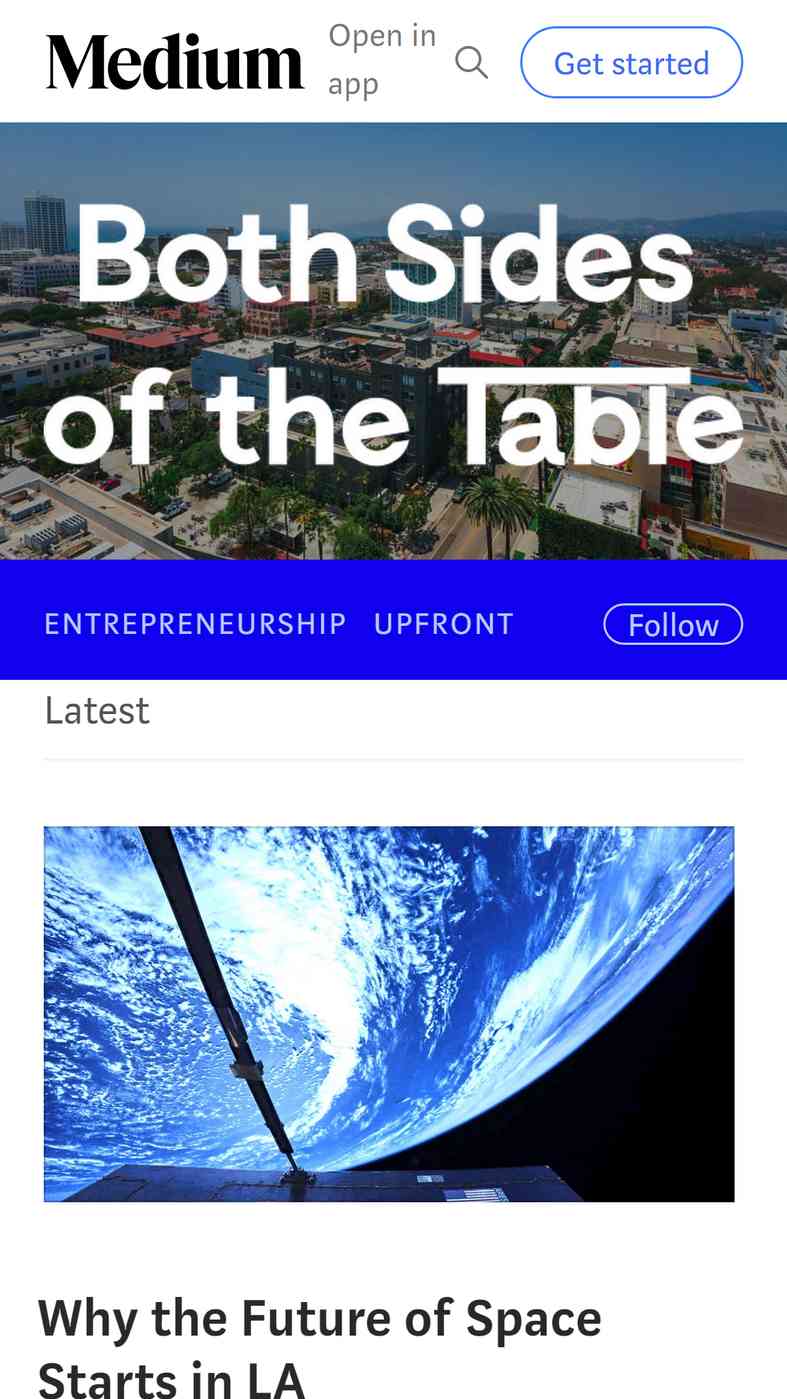The image size is (787, 1399).
Task: Go to the Medium home logo
Action: tap(174, 62)
